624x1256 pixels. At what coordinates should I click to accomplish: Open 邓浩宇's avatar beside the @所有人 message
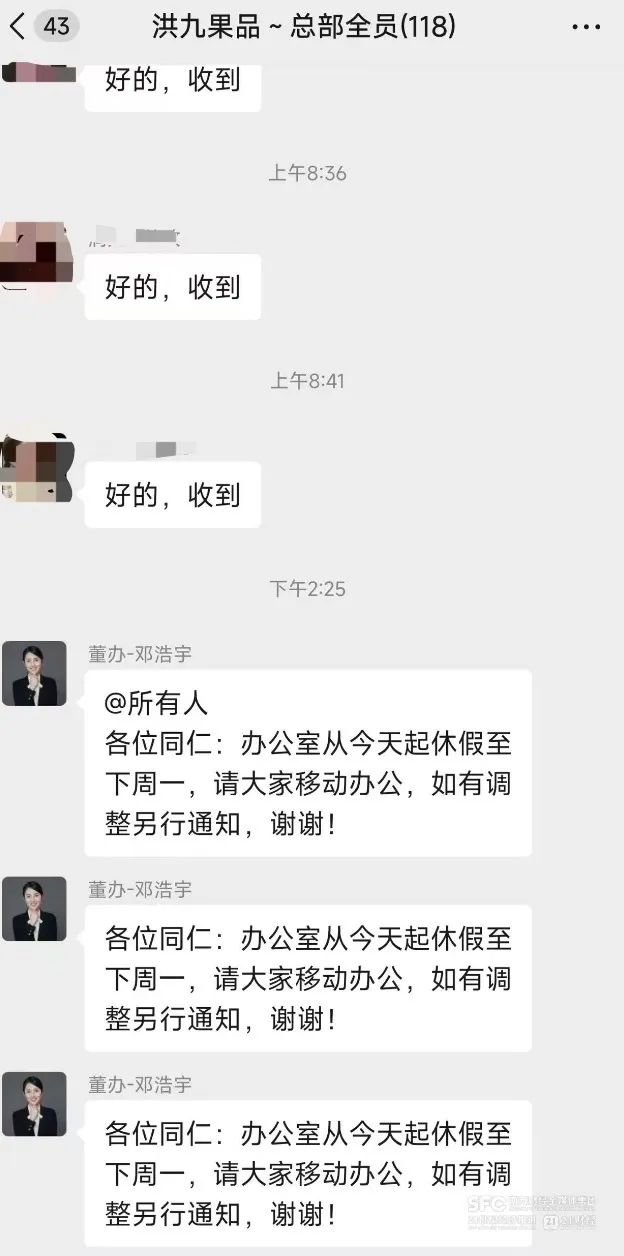click(x=34, y=673)
